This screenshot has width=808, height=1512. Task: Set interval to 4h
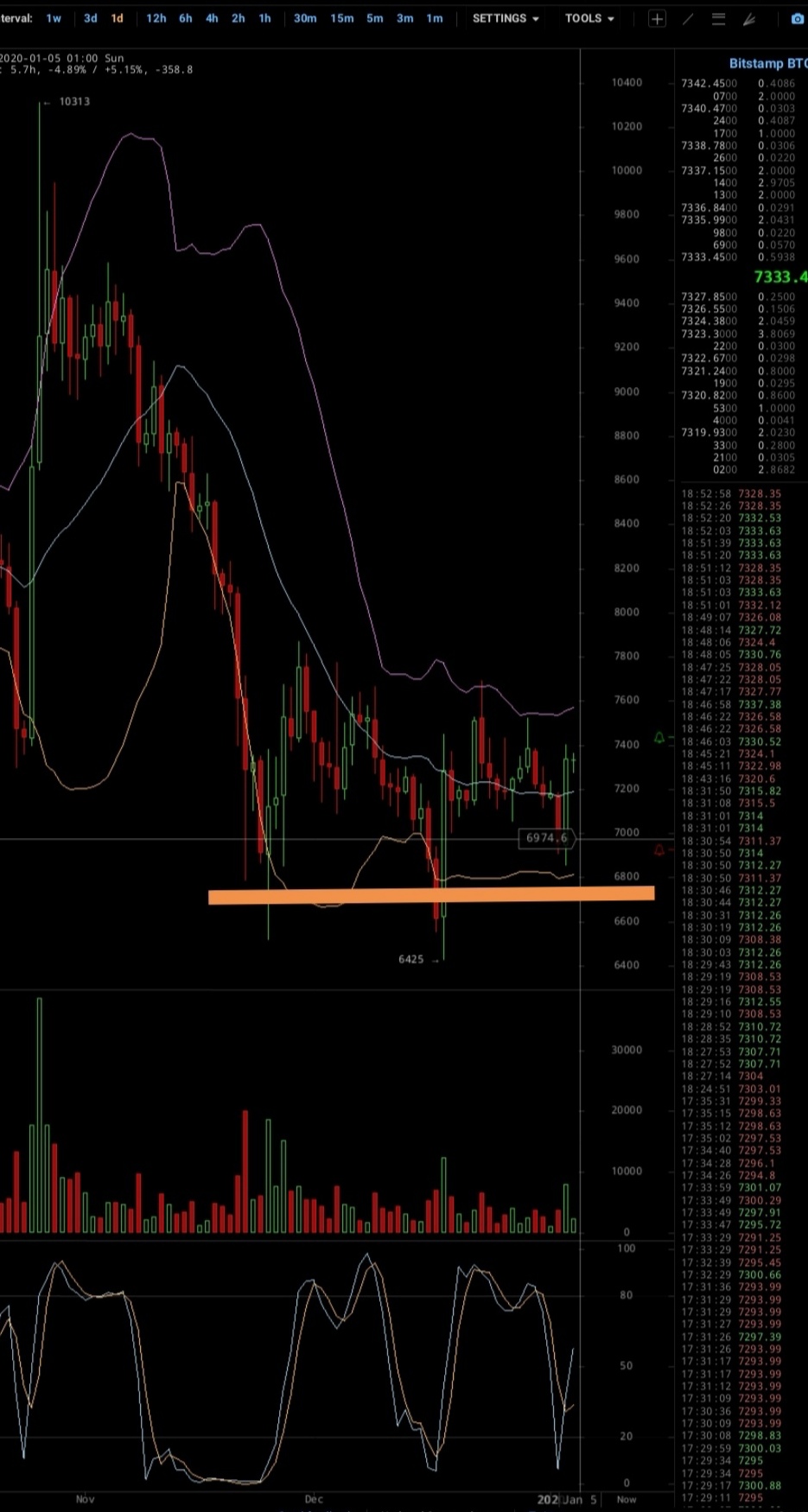point(212,18)
